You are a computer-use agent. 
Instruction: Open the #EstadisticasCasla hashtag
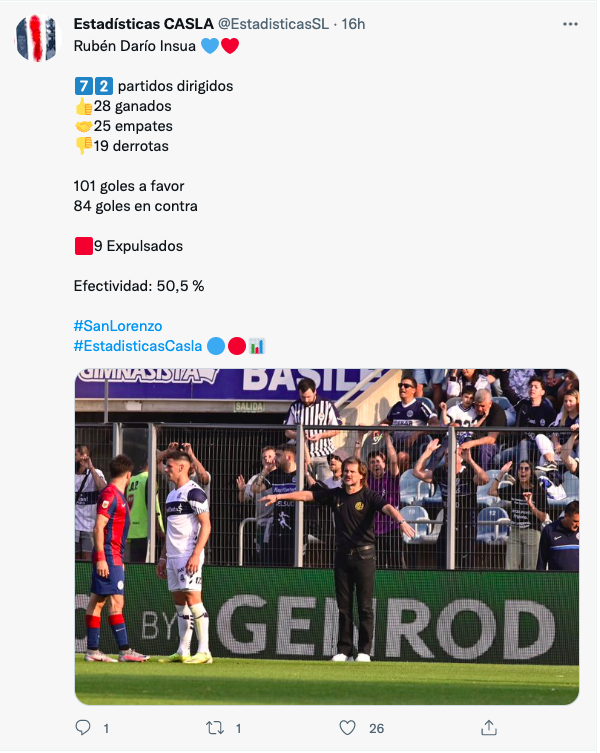(x=138, y=346)
